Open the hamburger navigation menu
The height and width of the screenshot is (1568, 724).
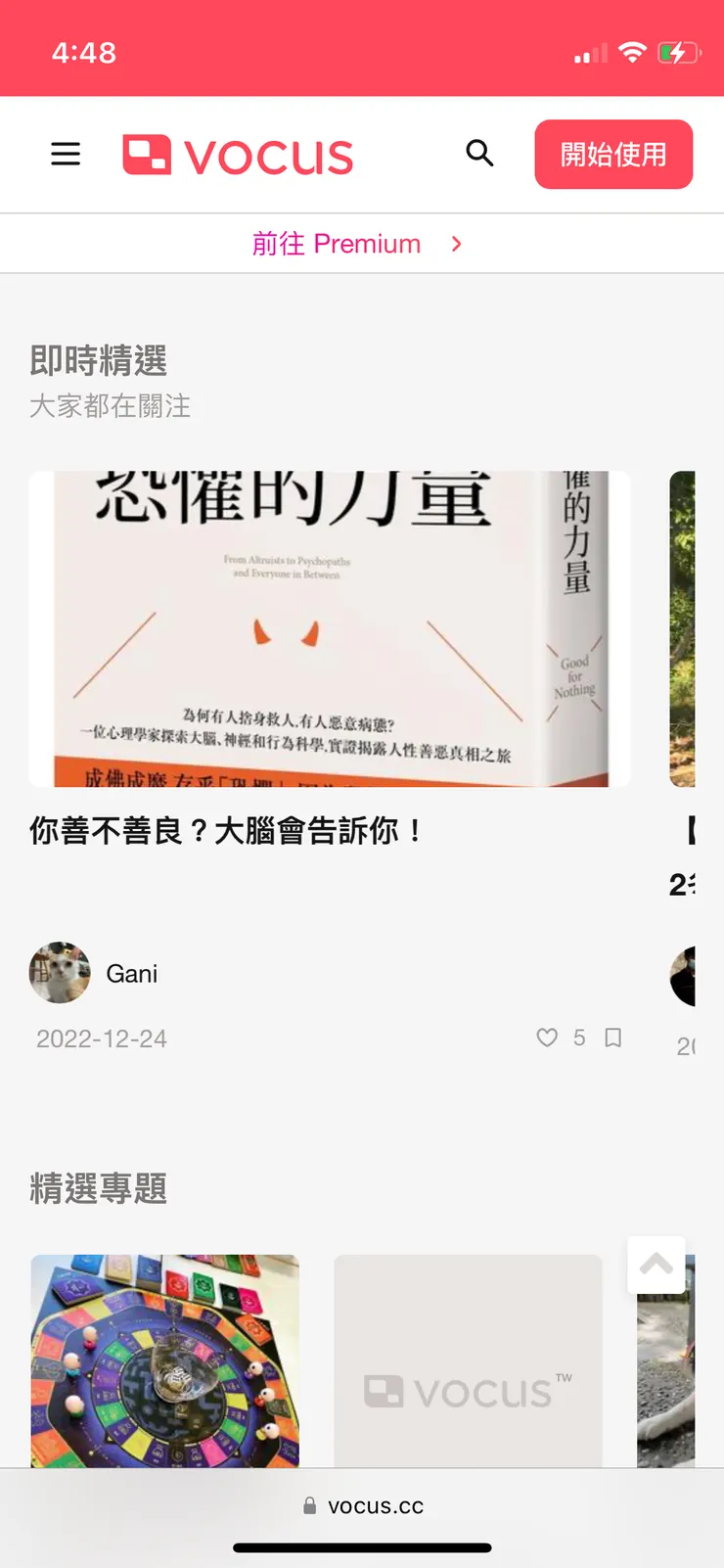[x=65, y=154]
